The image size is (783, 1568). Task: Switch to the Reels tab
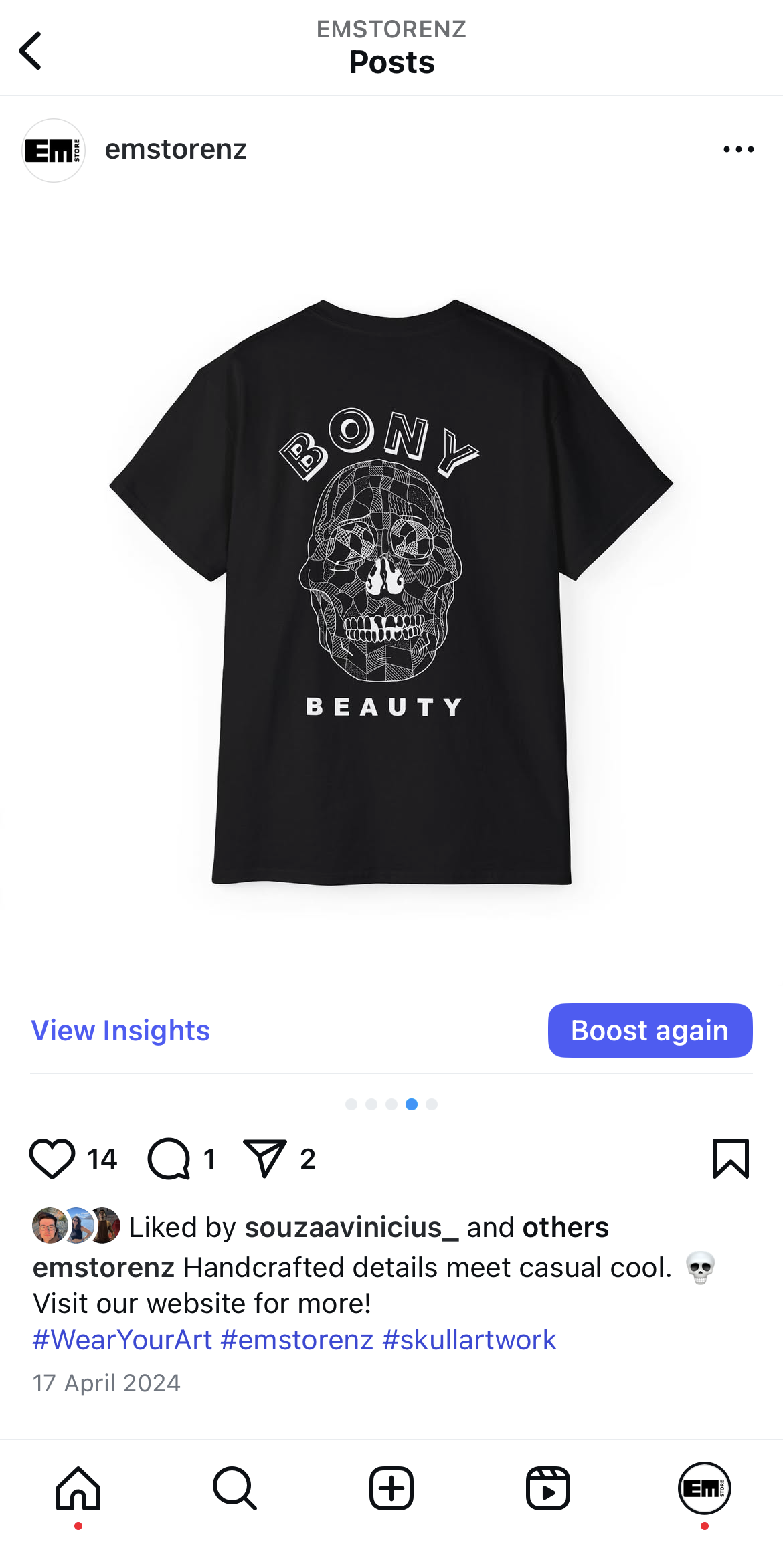point(548,1489)
